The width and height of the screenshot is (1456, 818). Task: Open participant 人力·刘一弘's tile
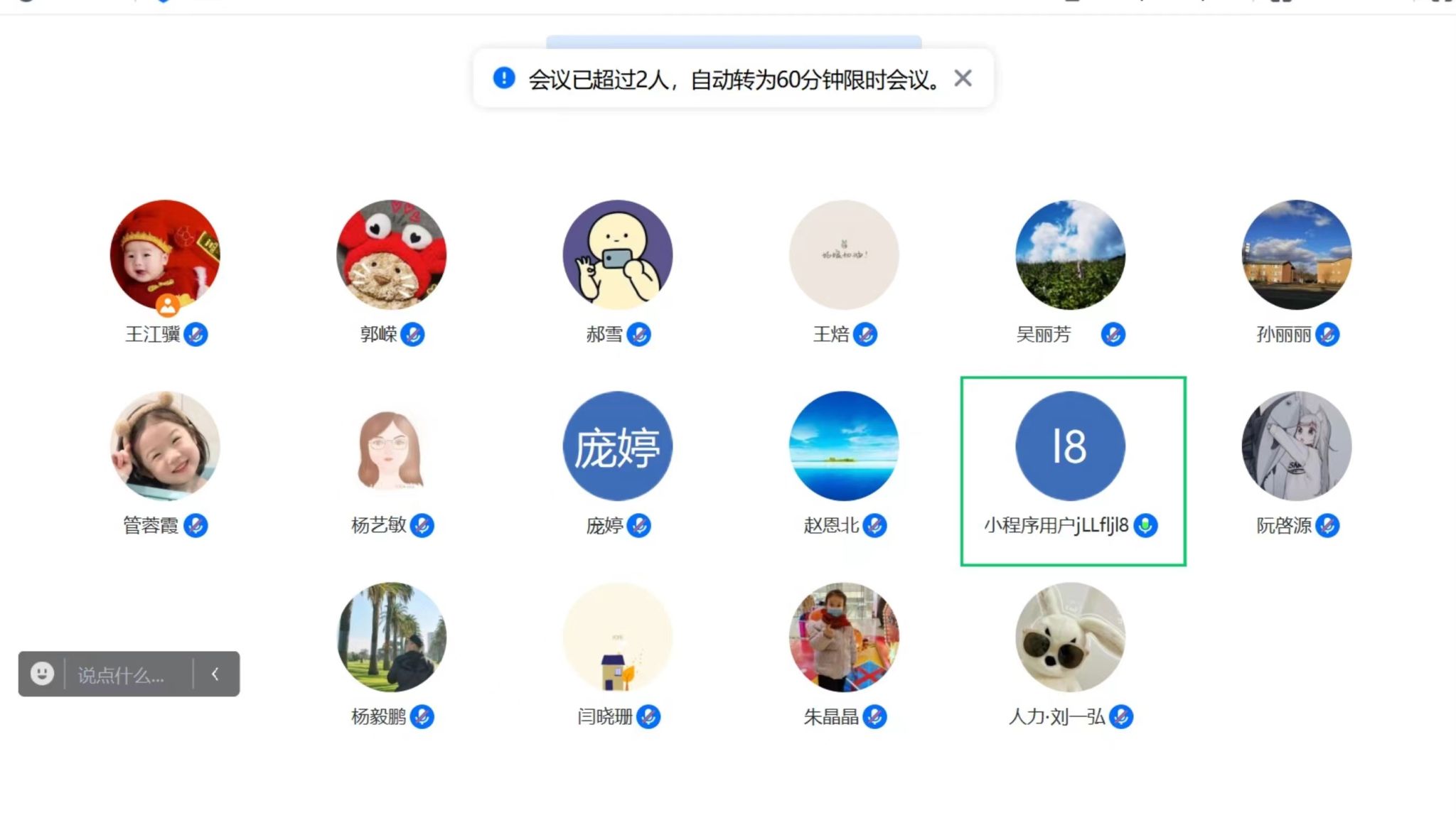click(1070, 637)
